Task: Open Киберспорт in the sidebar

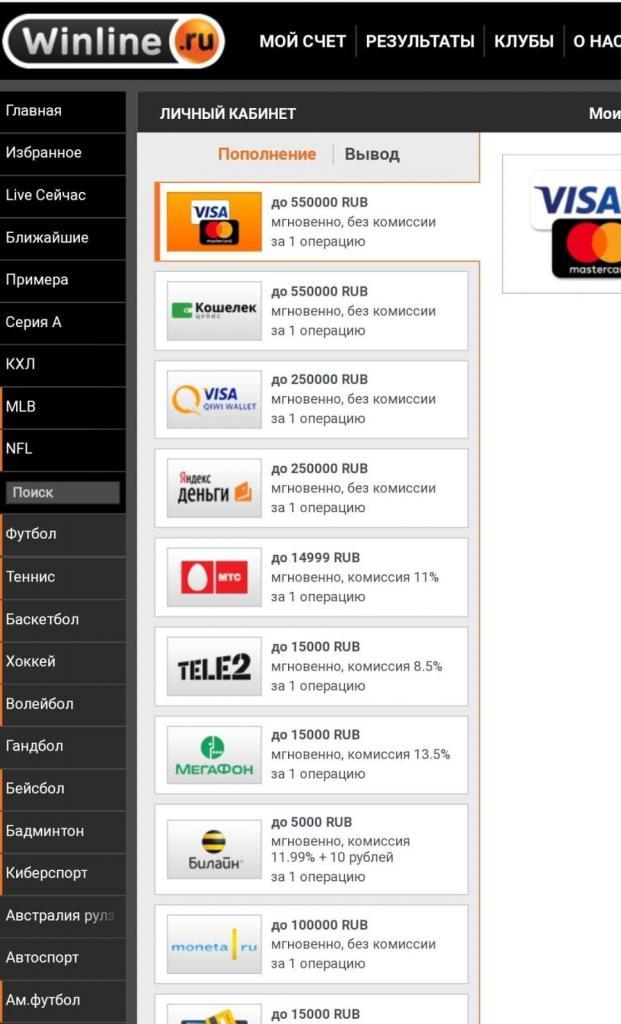Action: [x=47, y=873]
